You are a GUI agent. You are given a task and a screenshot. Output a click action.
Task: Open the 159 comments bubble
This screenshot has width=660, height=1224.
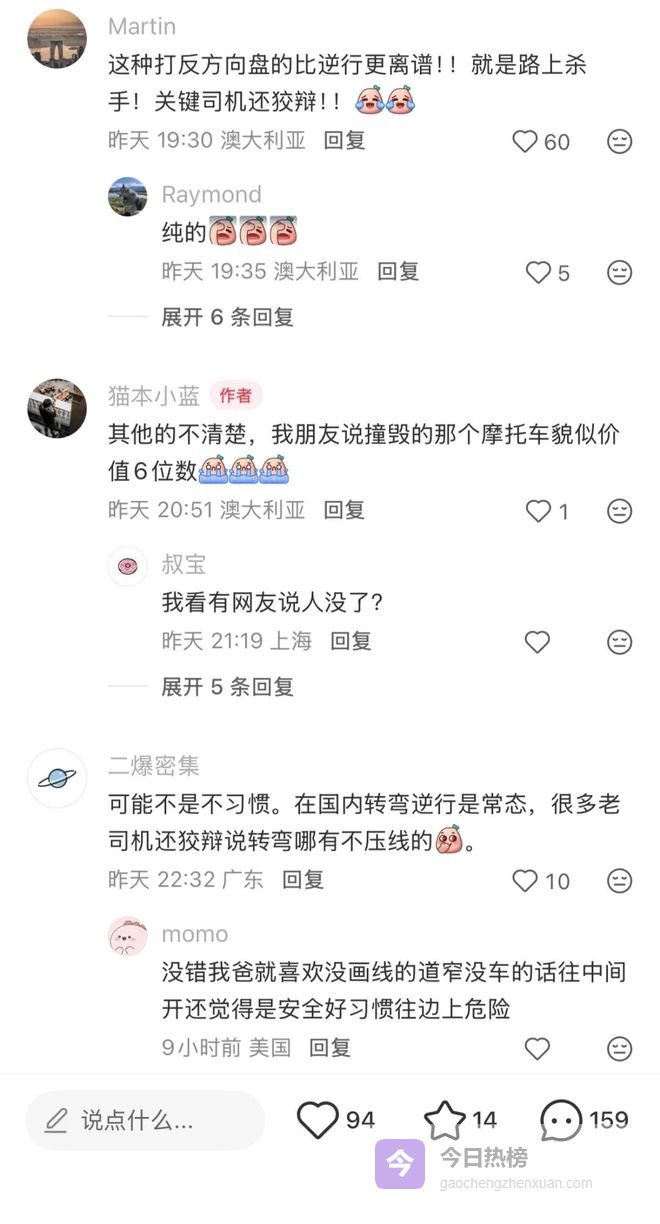pyautogui.click(x=561, y=1120)
